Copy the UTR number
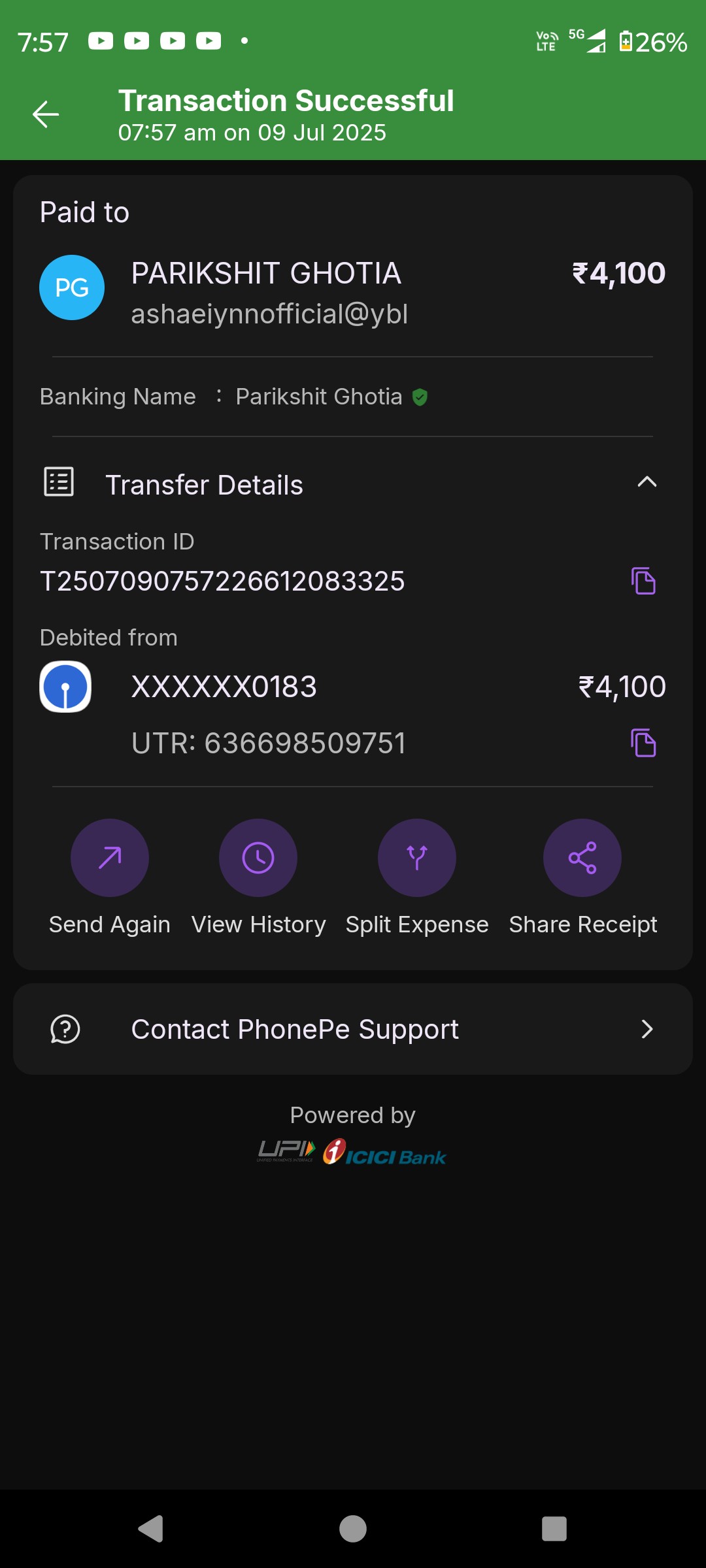Image resolution: width=706 pixels, height=1568 pixels. coord(643,743)
